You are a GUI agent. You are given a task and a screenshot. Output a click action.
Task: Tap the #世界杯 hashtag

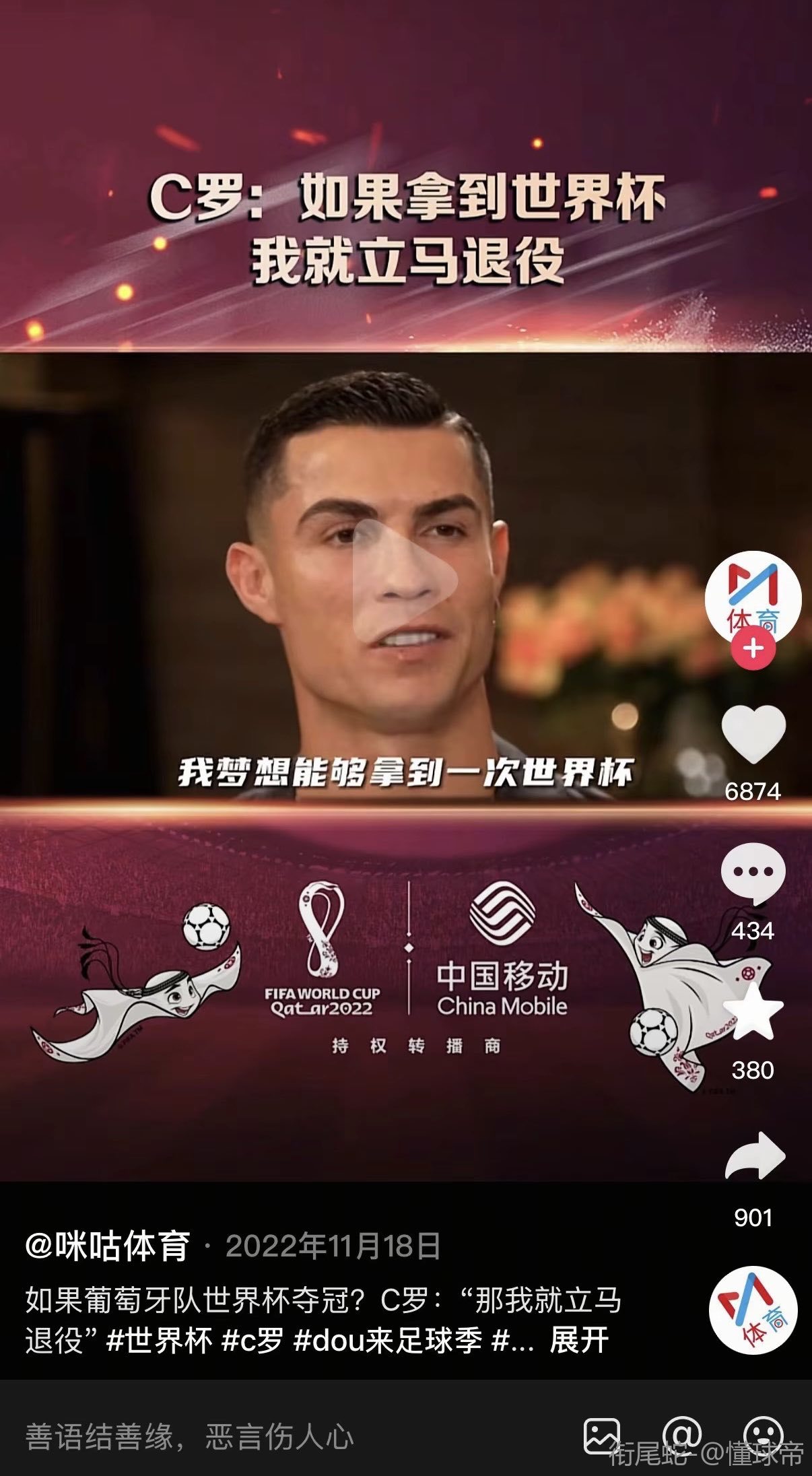coord(160,1340)
